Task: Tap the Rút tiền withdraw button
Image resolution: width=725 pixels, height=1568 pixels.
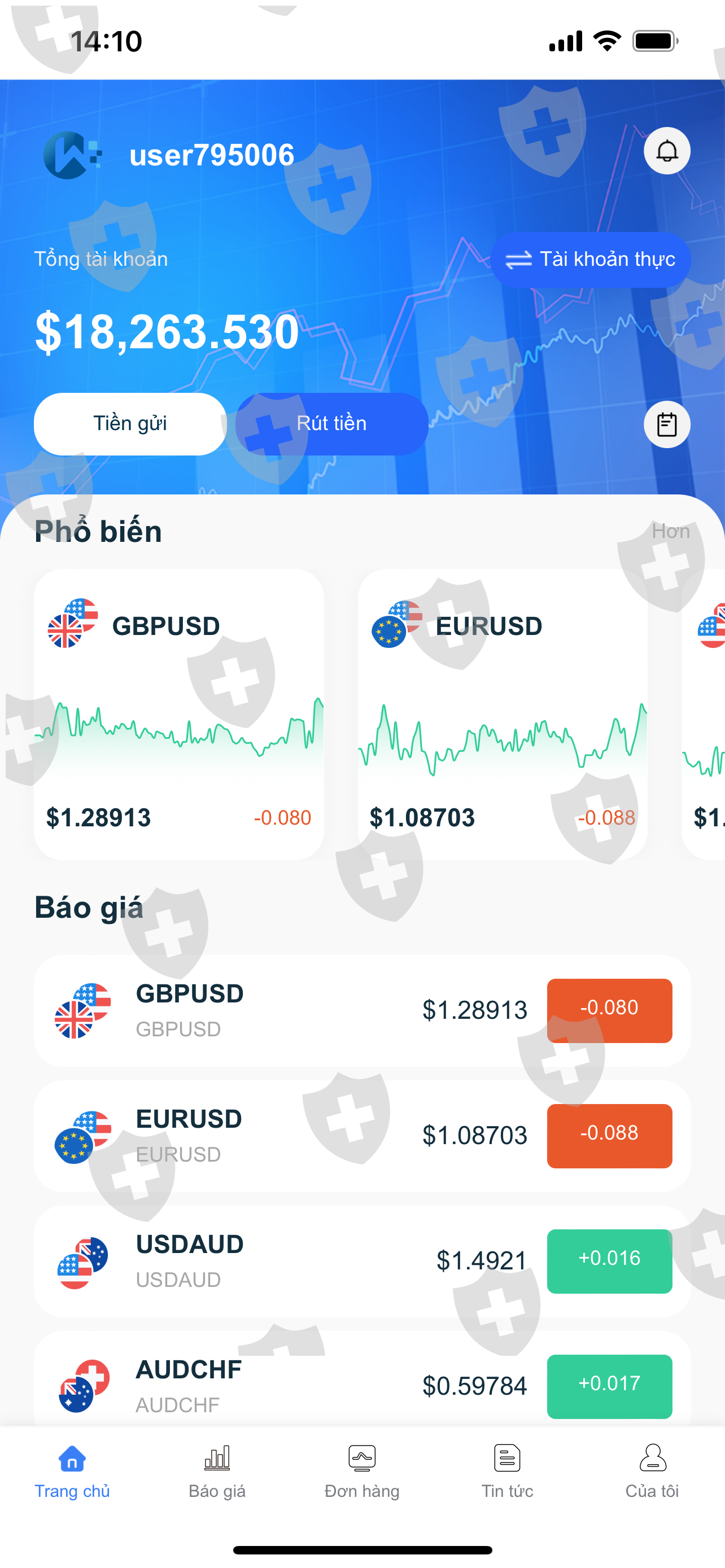Action: coord(332,424)
